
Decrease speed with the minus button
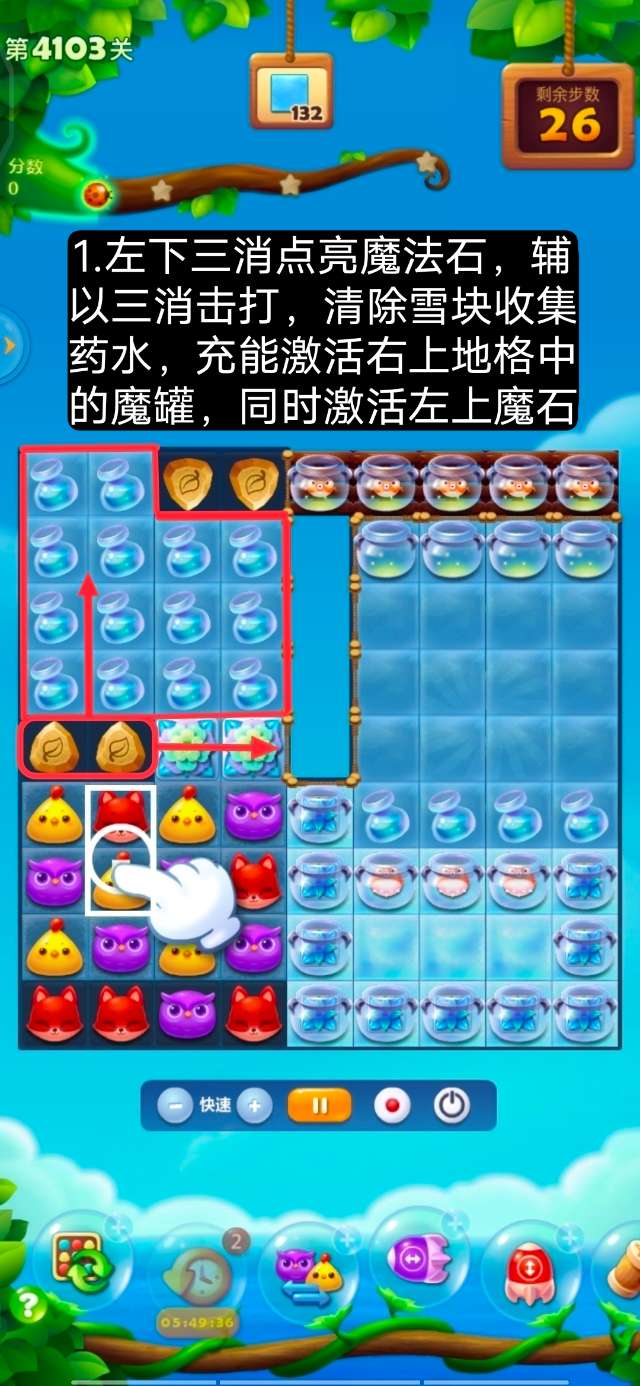coord(175,1106)
